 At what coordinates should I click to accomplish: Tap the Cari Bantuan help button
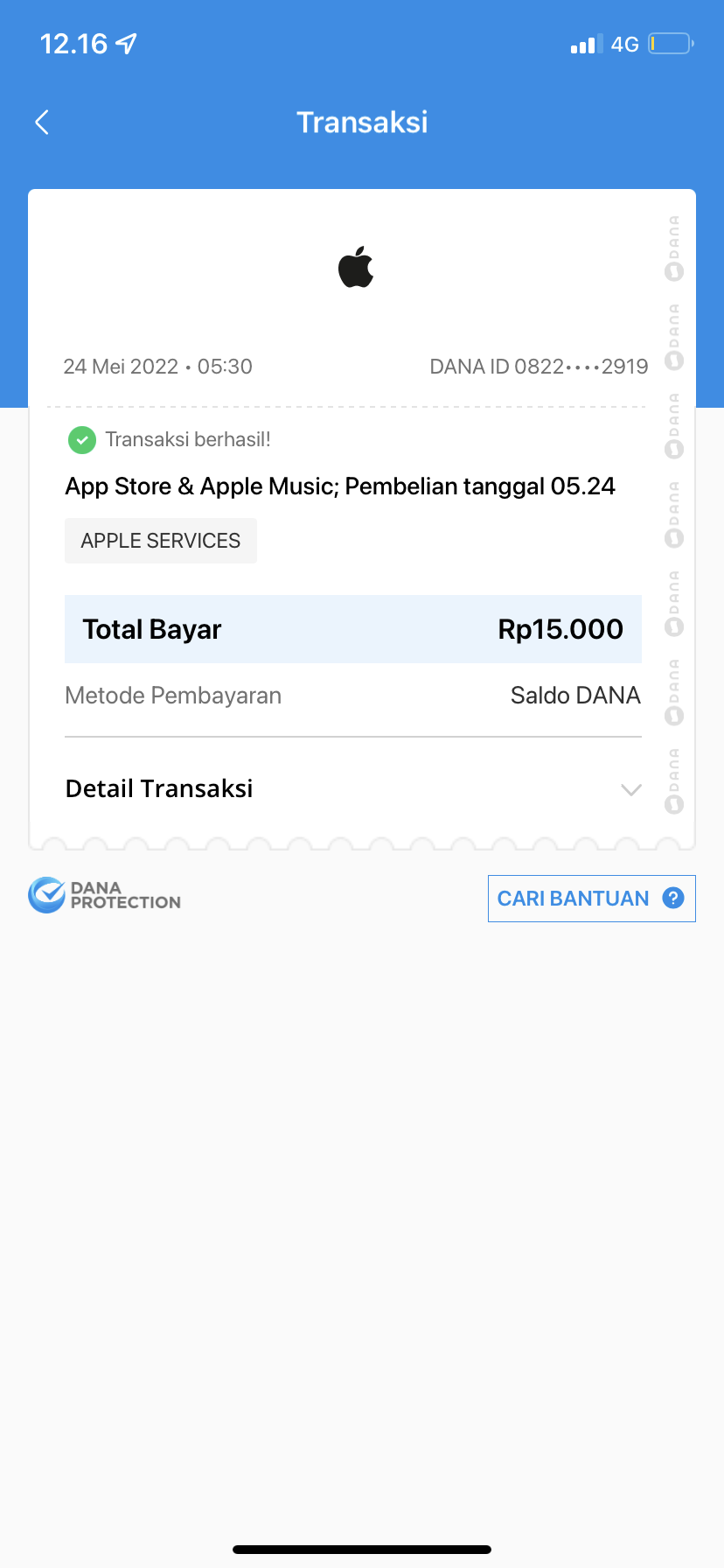click(x=591, y=899)
